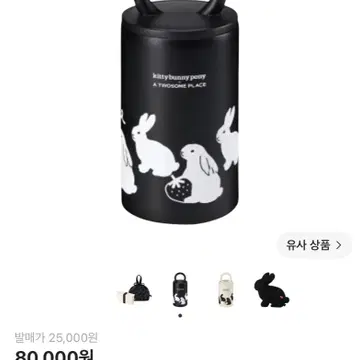Select the white bunny tumbler thumbnail

[x=225, y=289]
